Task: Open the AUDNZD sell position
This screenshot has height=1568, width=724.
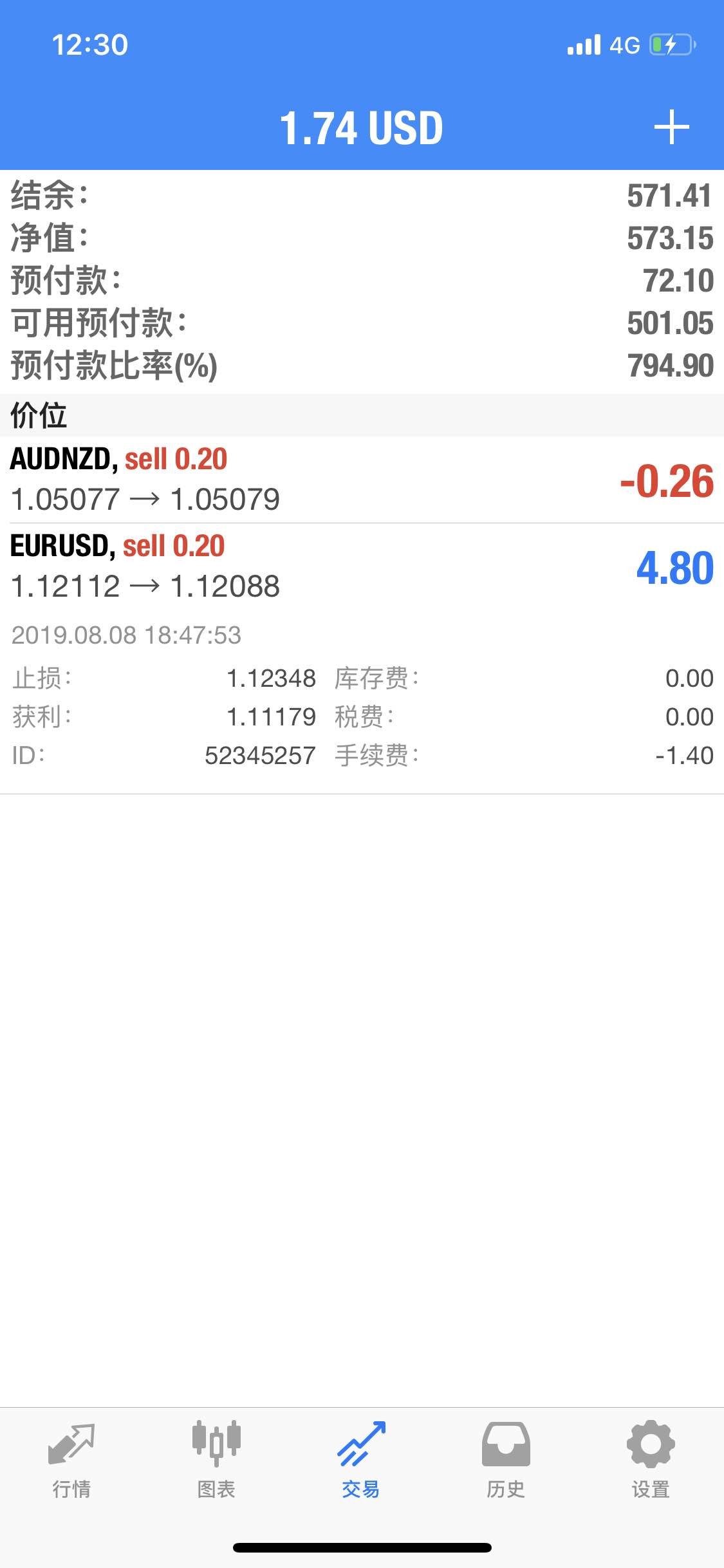Action: click(362, 480)
